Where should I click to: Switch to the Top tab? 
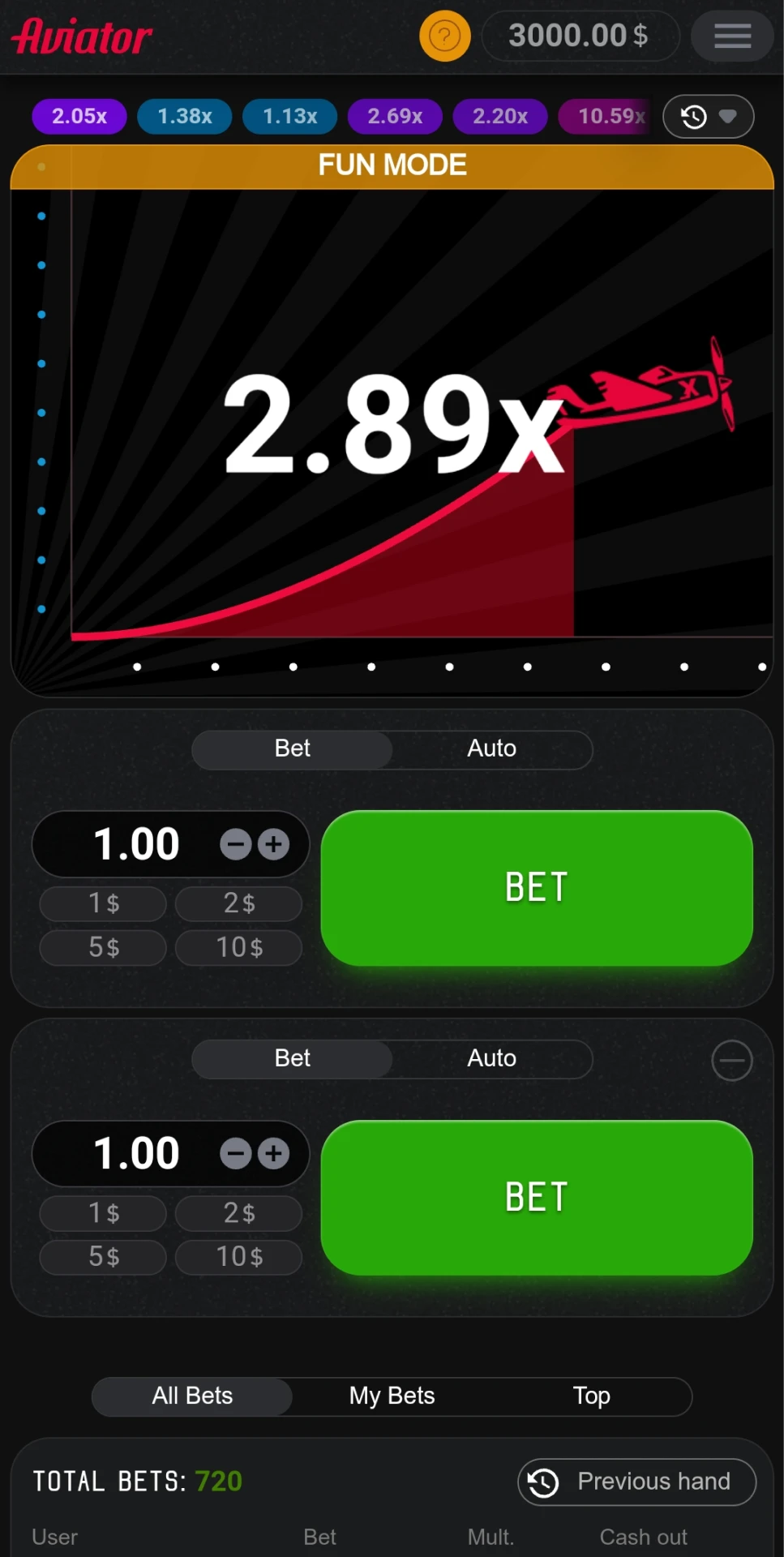click(x=591, y=1396)
